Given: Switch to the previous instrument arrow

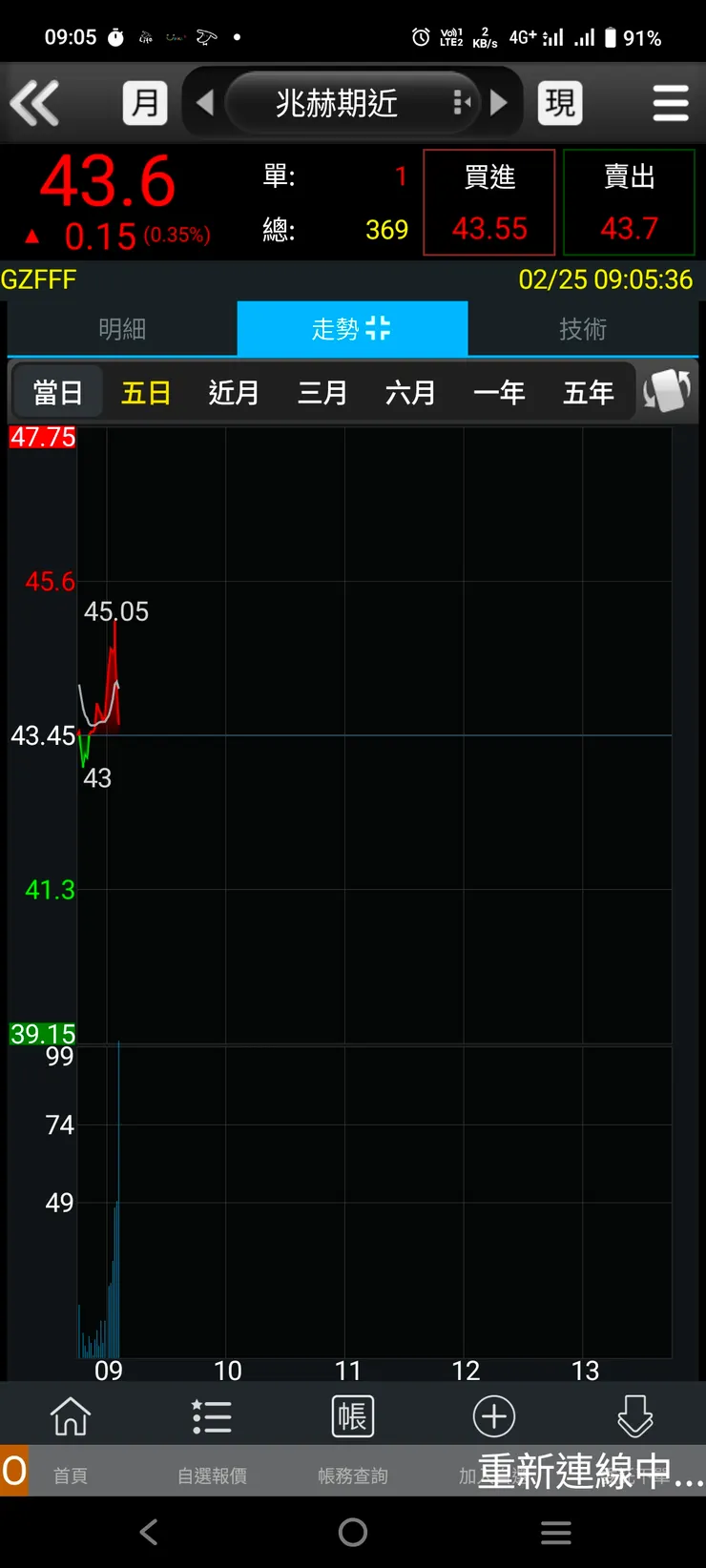Looking at the screenshot, I should 204,103.
